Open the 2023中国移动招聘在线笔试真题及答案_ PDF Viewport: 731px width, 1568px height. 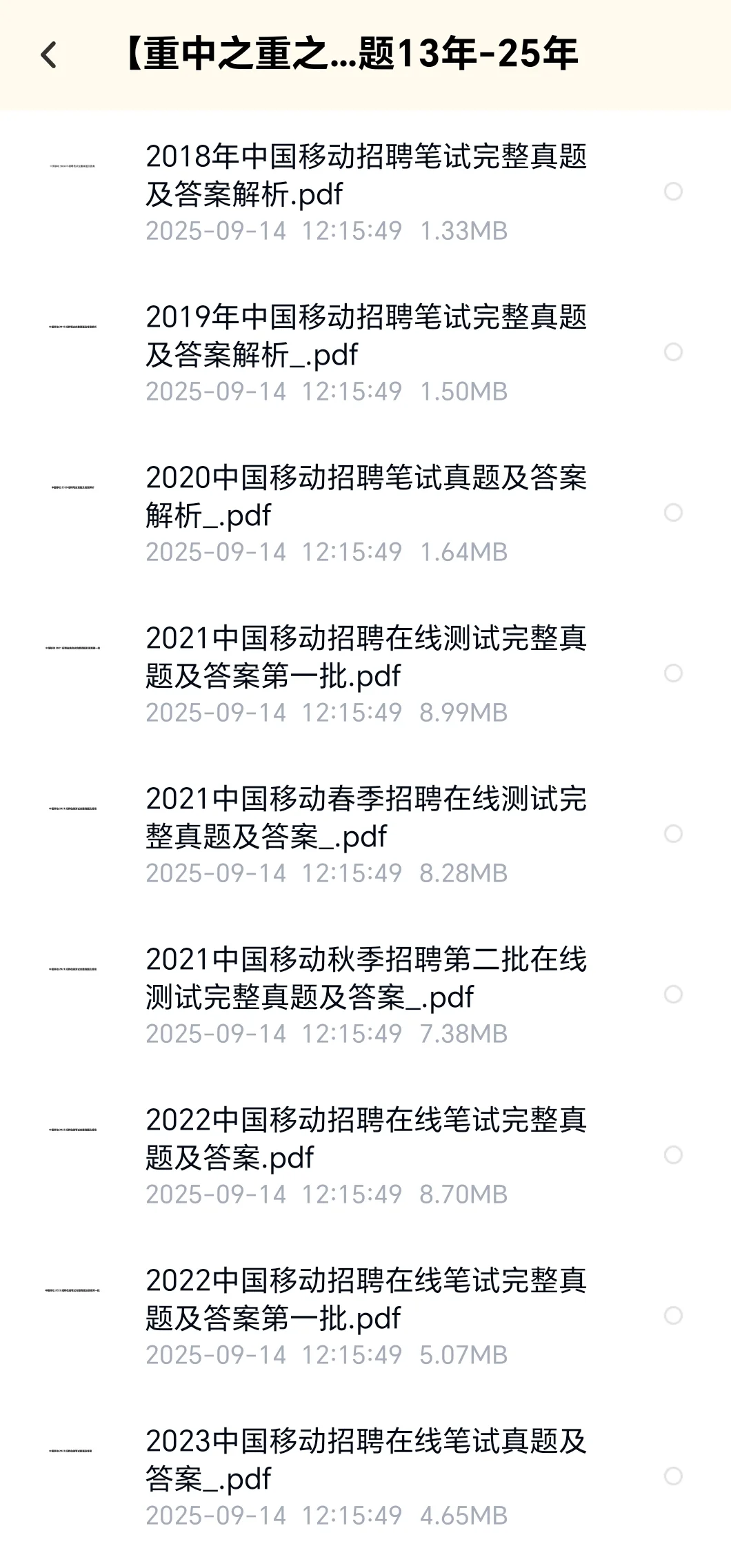point(365,1460)
